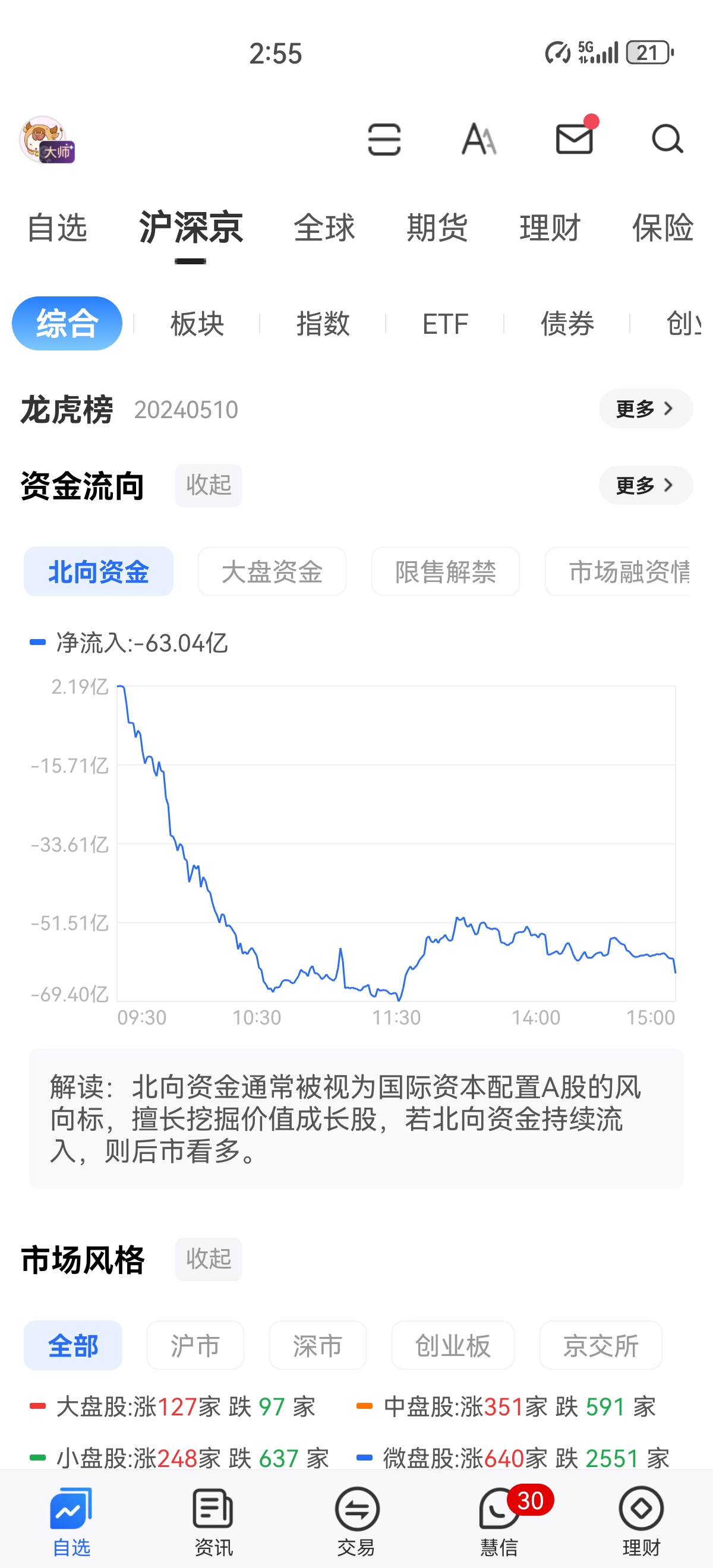713x1568 pixels.
Task: Open font size settings icon
Action: 478,140
